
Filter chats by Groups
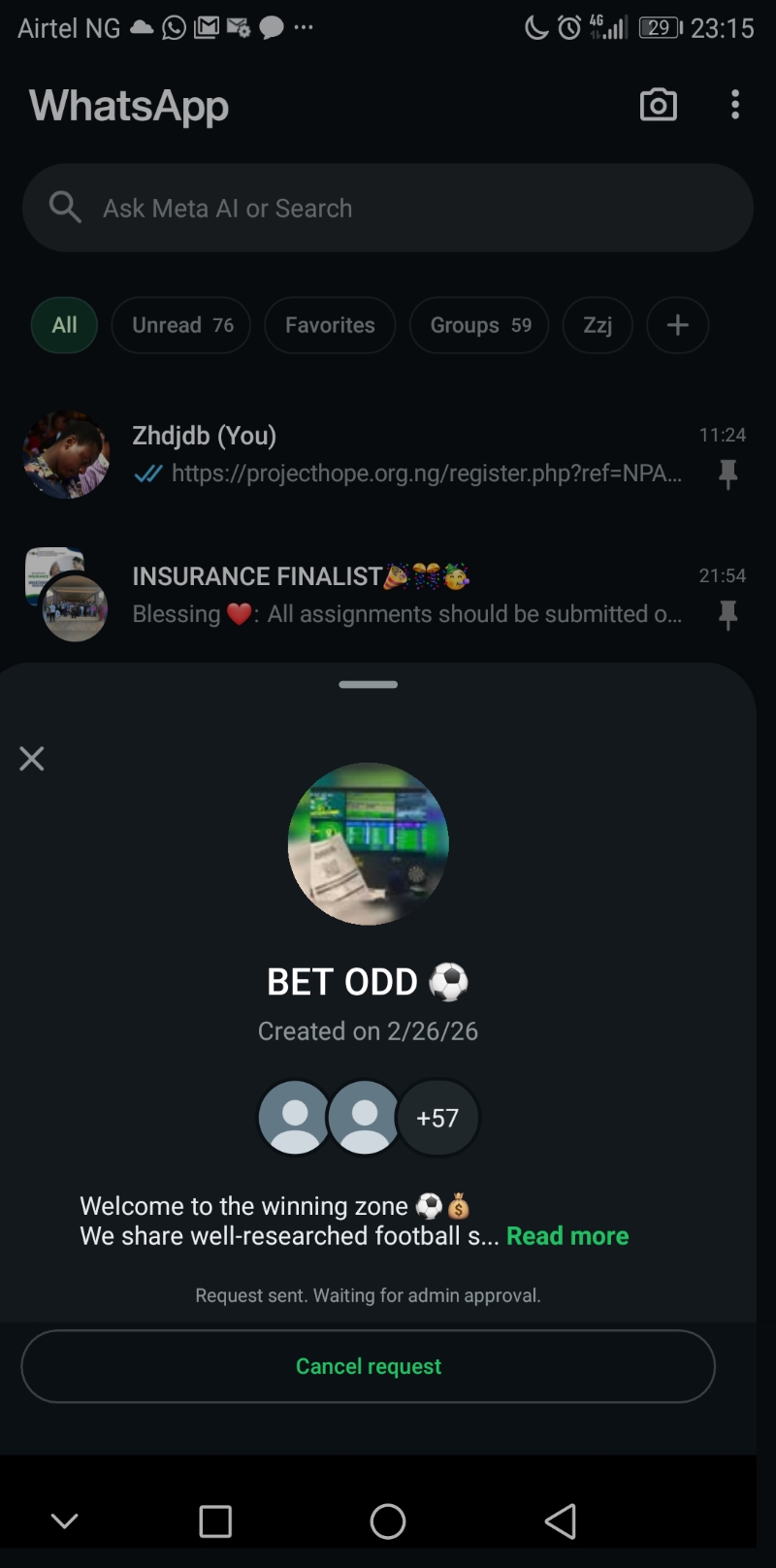479,325
